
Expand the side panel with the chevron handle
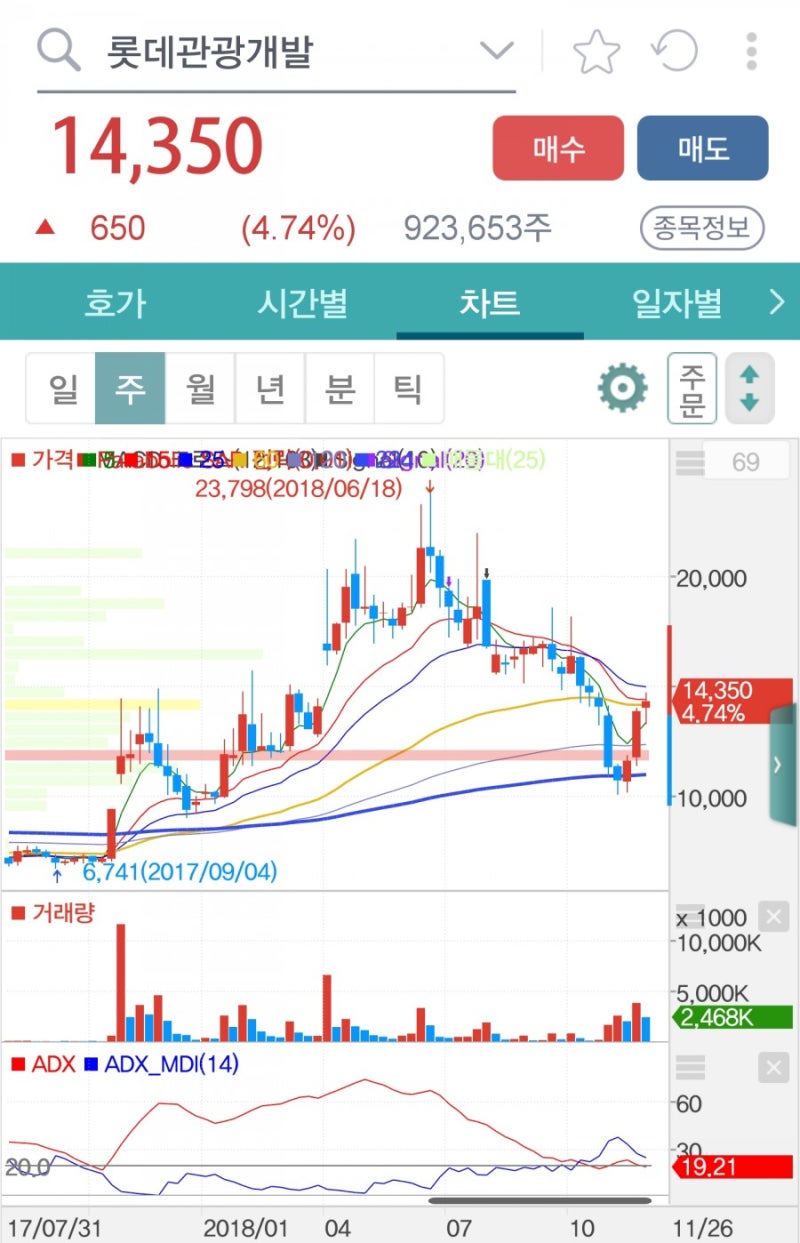[779, 765]
